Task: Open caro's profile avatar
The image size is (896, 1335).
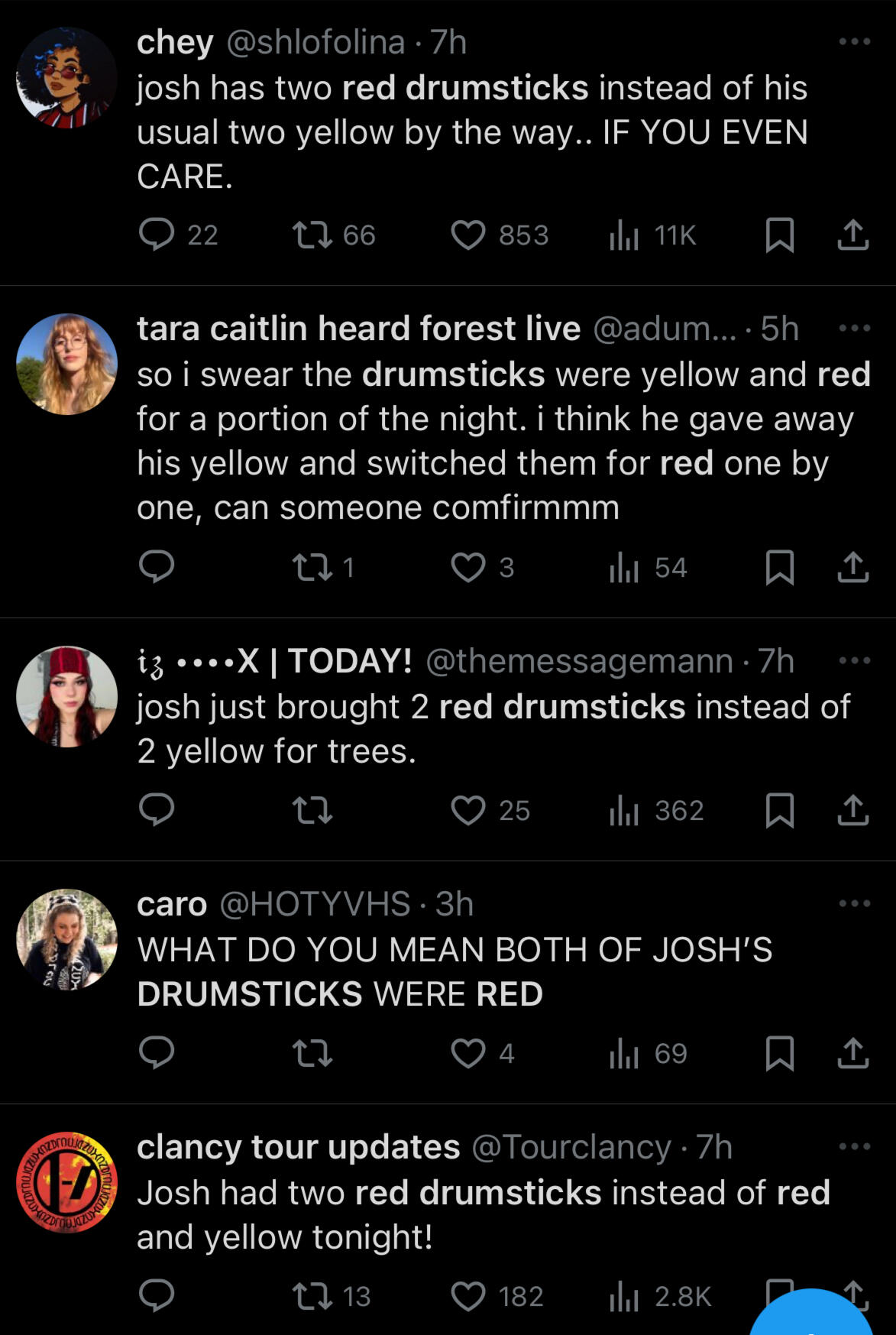Action: 67,939
